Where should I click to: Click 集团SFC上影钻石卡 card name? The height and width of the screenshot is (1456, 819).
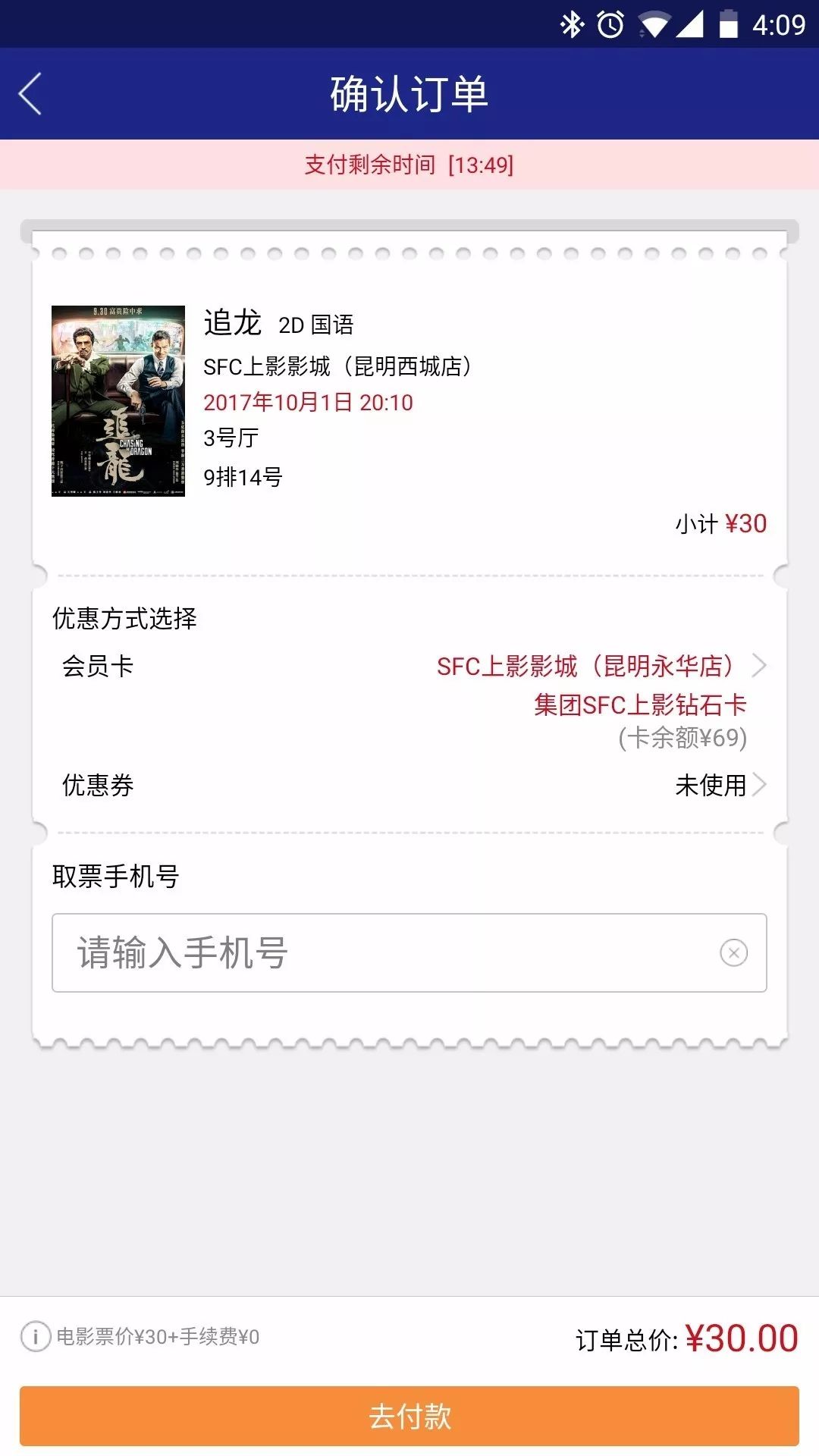pos(641,703)
